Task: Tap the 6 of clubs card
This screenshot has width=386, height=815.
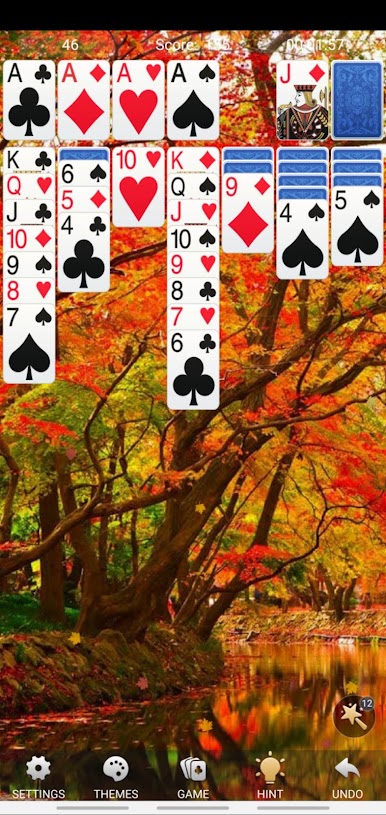Action: (x=193, y=370)
